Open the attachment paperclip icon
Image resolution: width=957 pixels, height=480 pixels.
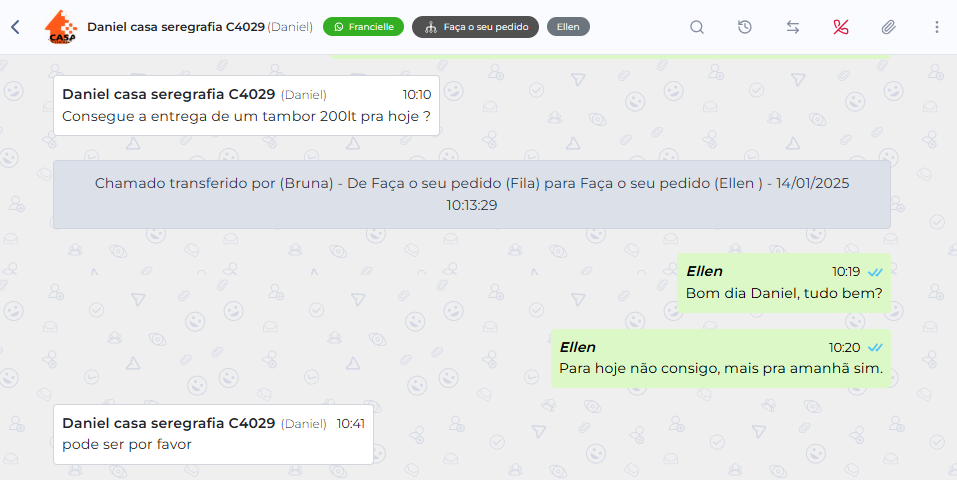tap(888, 27)
